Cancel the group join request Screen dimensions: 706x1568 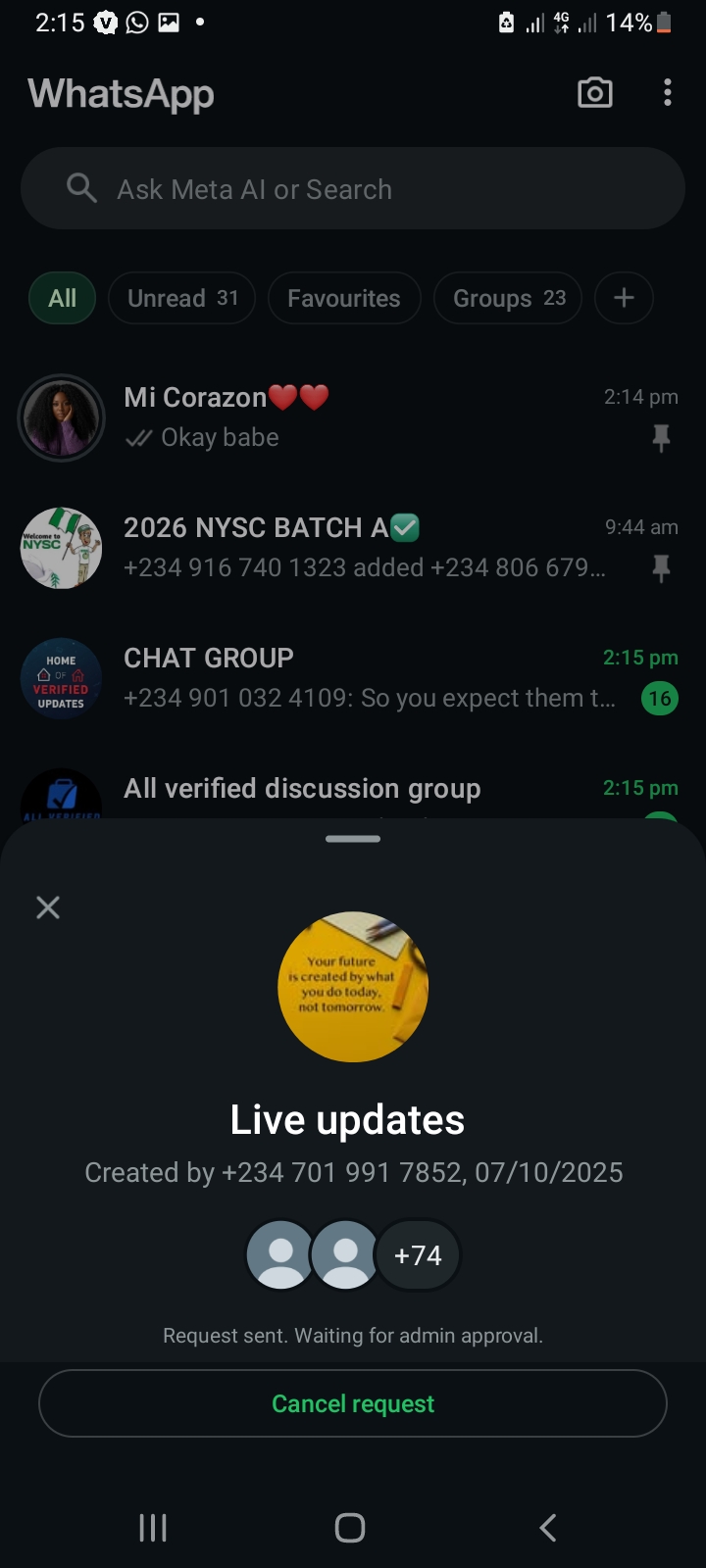353,1403
